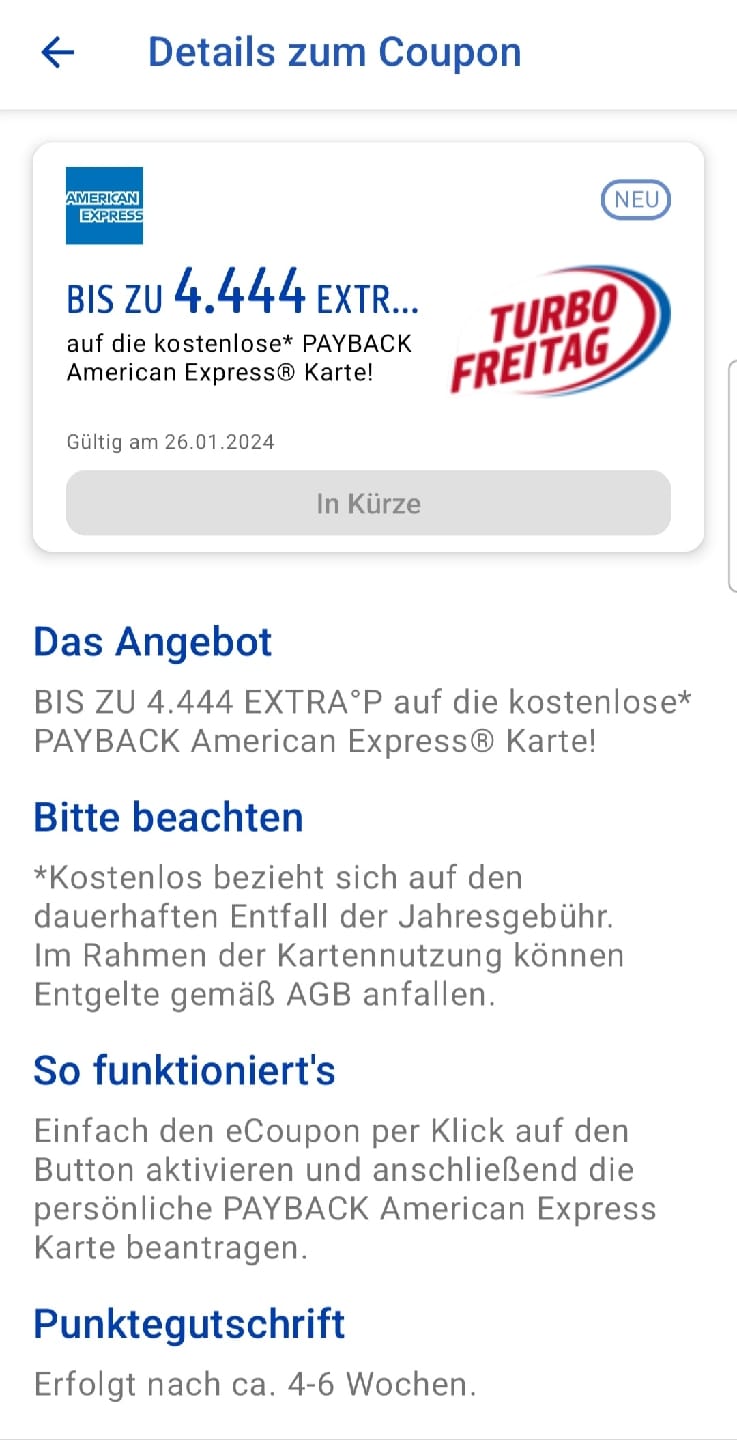Go back from coupon details
Screen dimensions: 737x1440
58,53
